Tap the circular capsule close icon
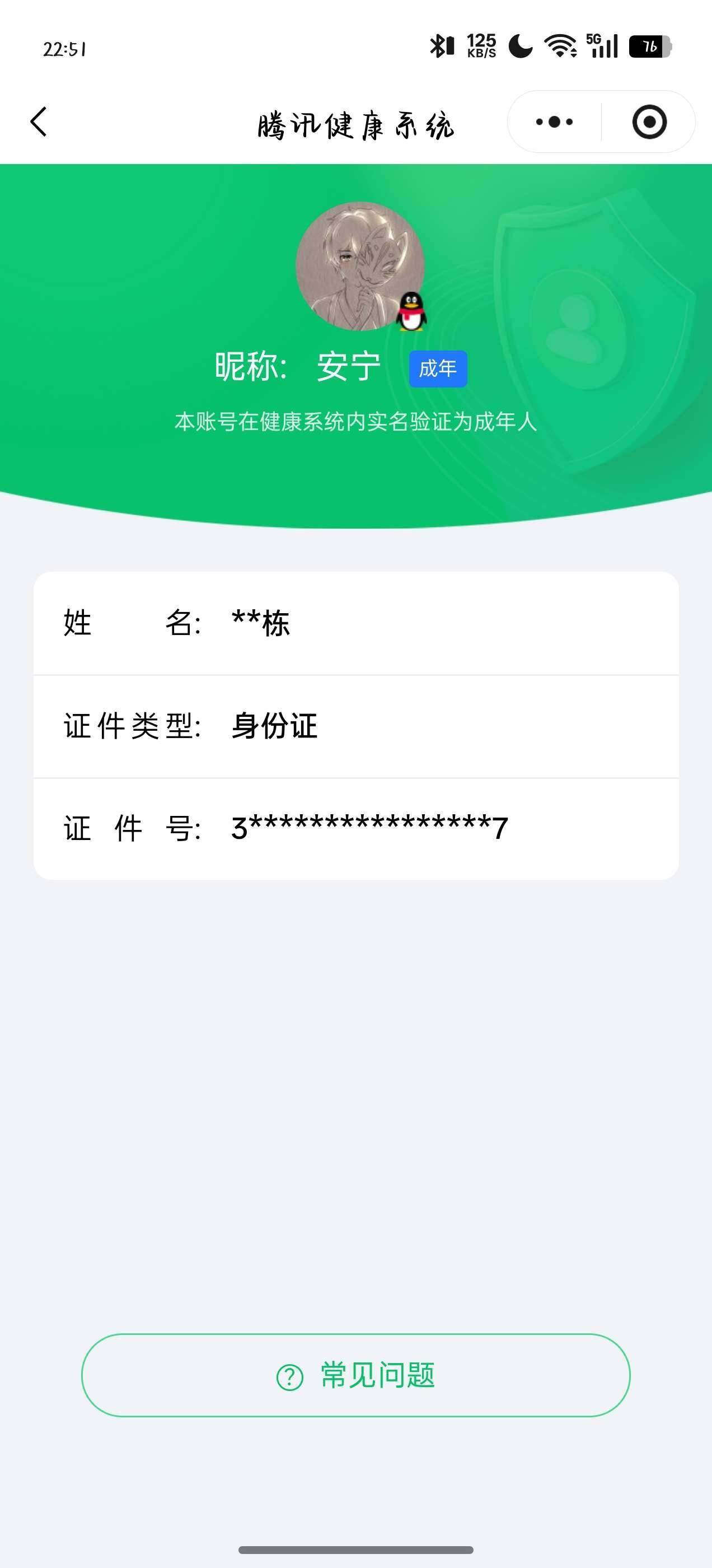This screenshot has height=1568, width=712. [x=649, y=122]
